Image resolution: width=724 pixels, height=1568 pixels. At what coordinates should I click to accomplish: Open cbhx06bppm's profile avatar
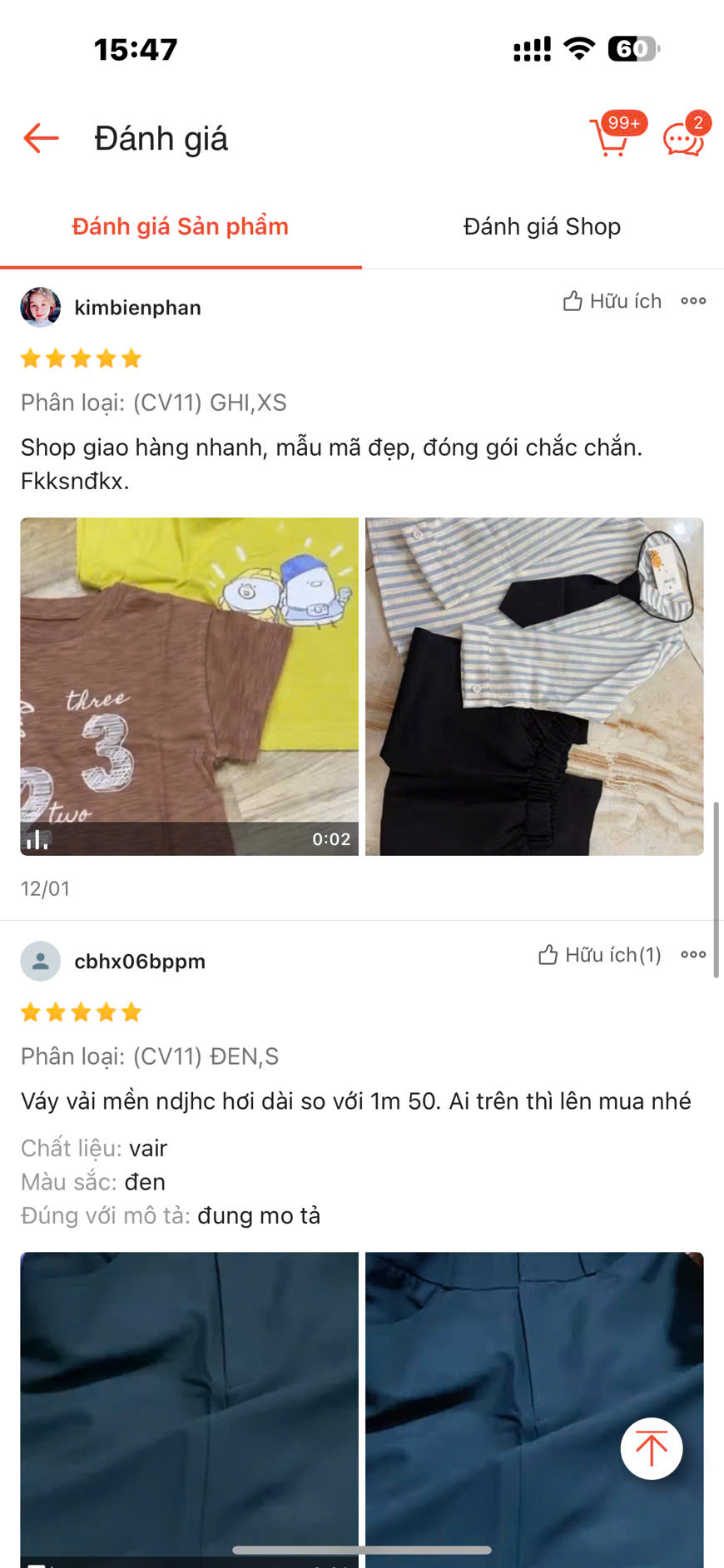pos(40,962)
